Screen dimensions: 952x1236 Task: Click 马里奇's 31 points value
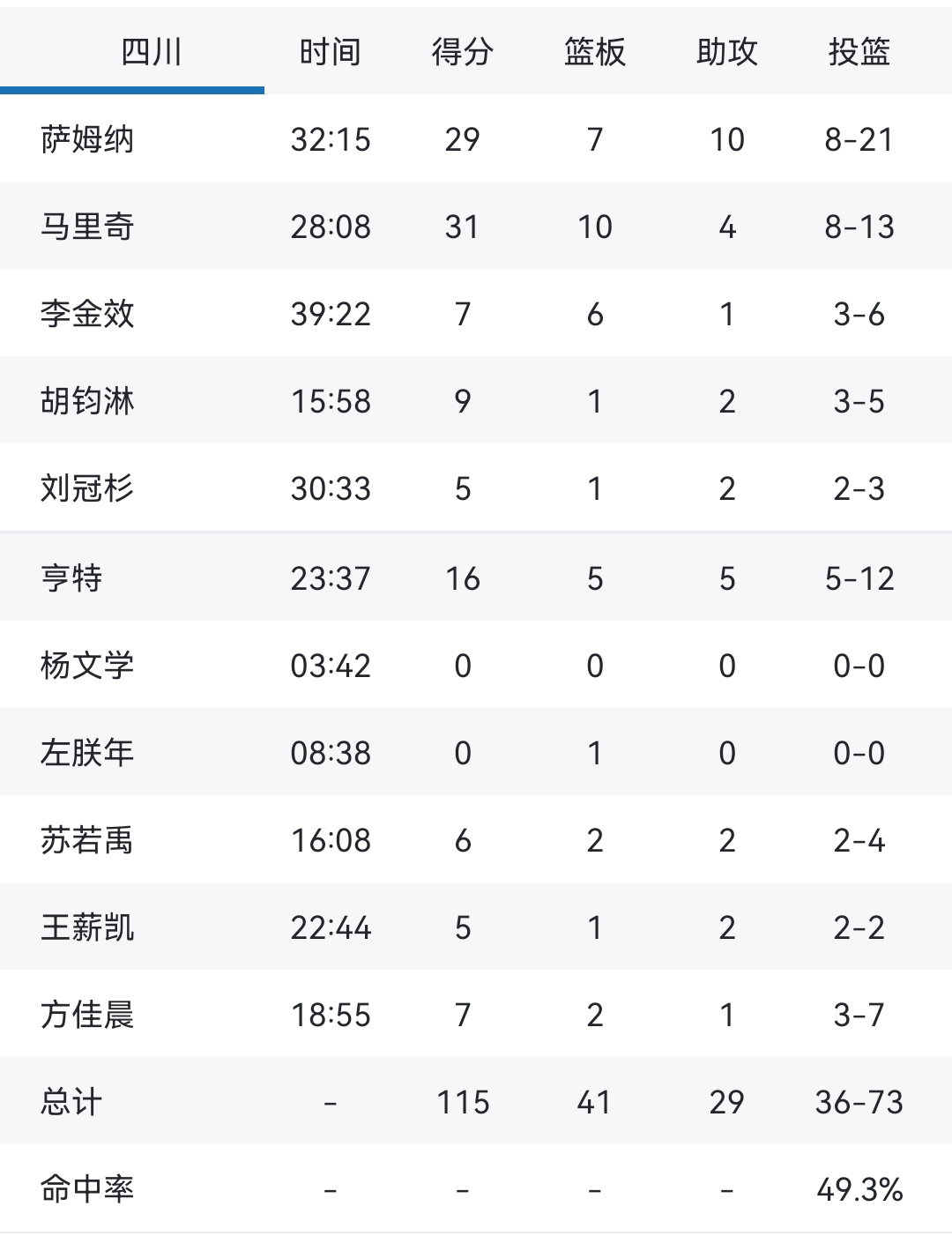click(461, 227)
